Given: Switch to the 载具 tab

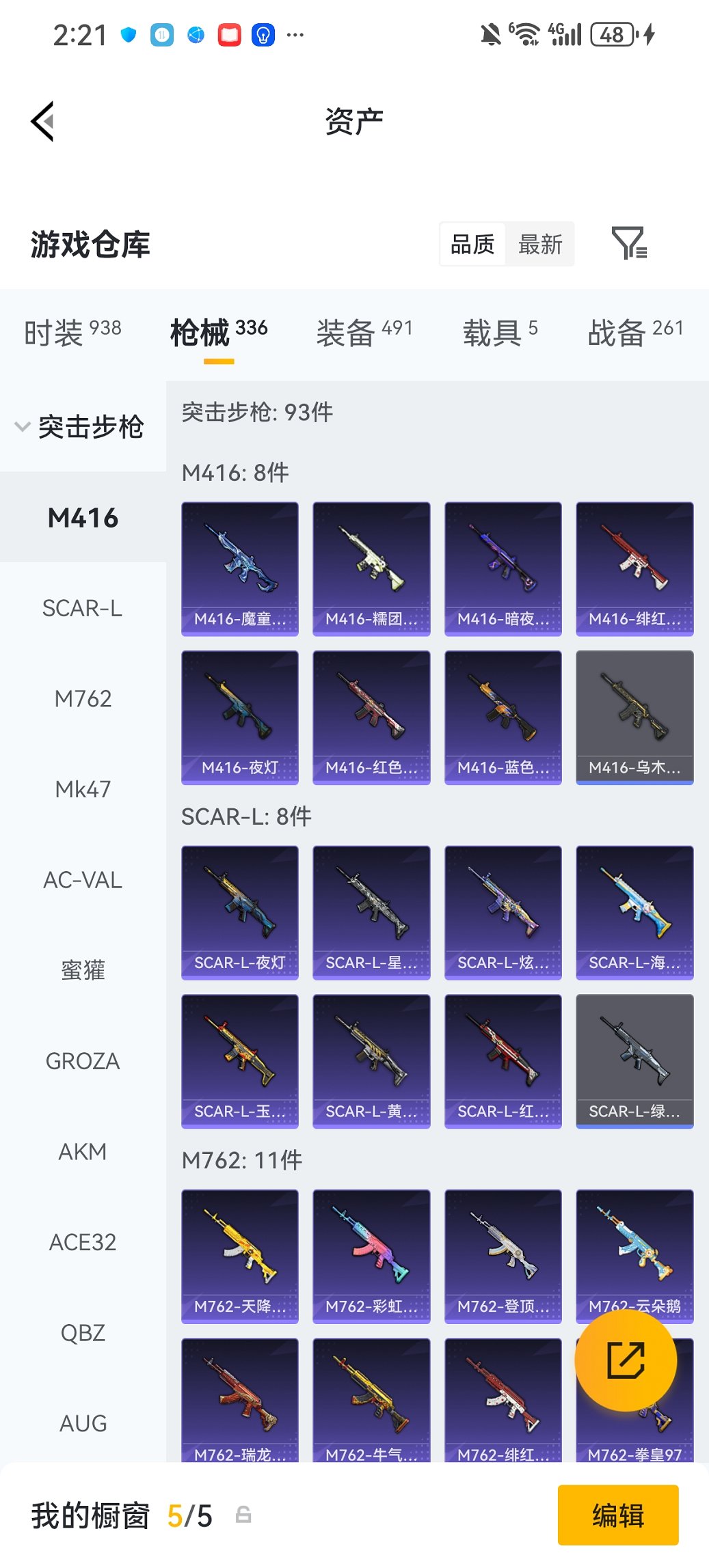Looking at the screenshot, I should coord(500,332).
